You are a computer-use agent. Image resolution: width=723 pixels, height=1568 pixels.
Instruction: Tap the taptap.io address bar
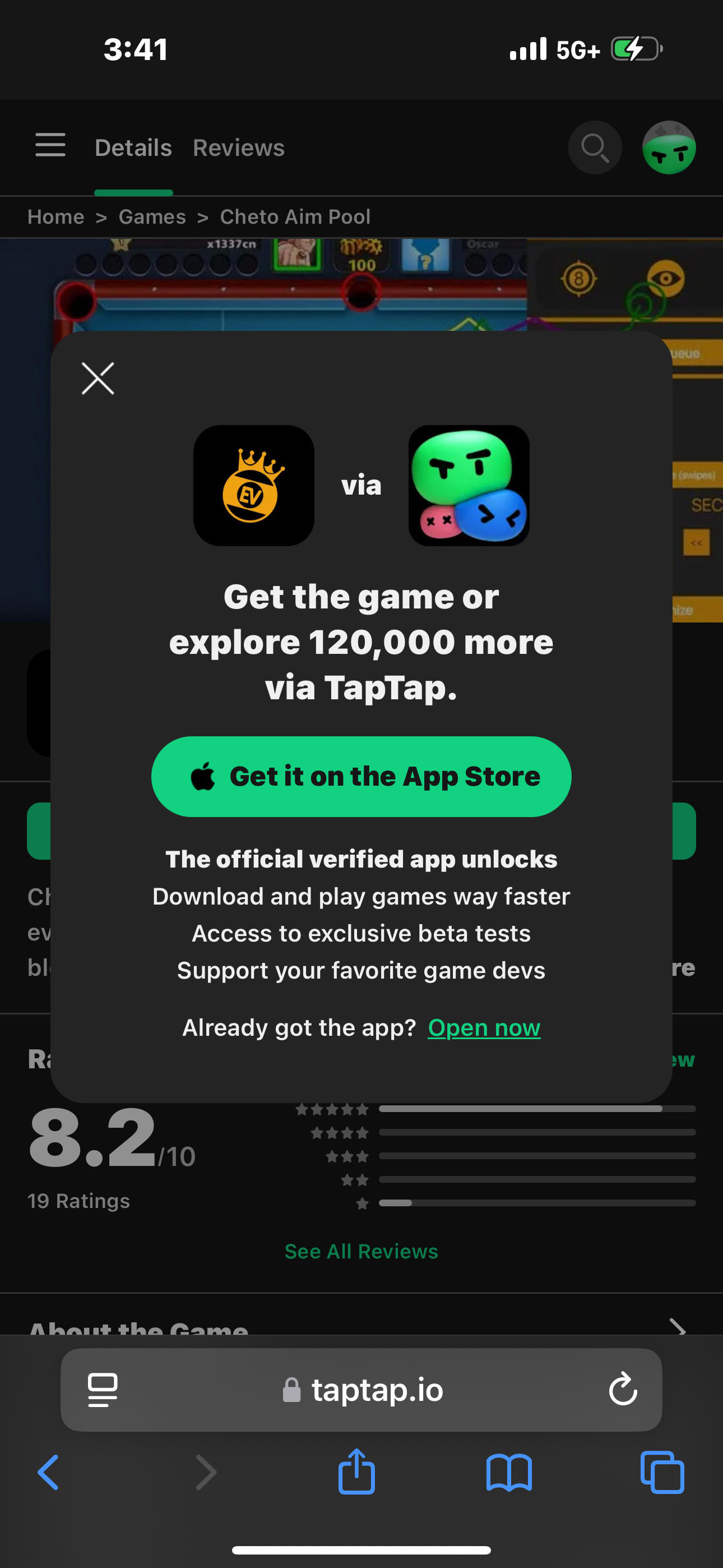[377, 1390]
